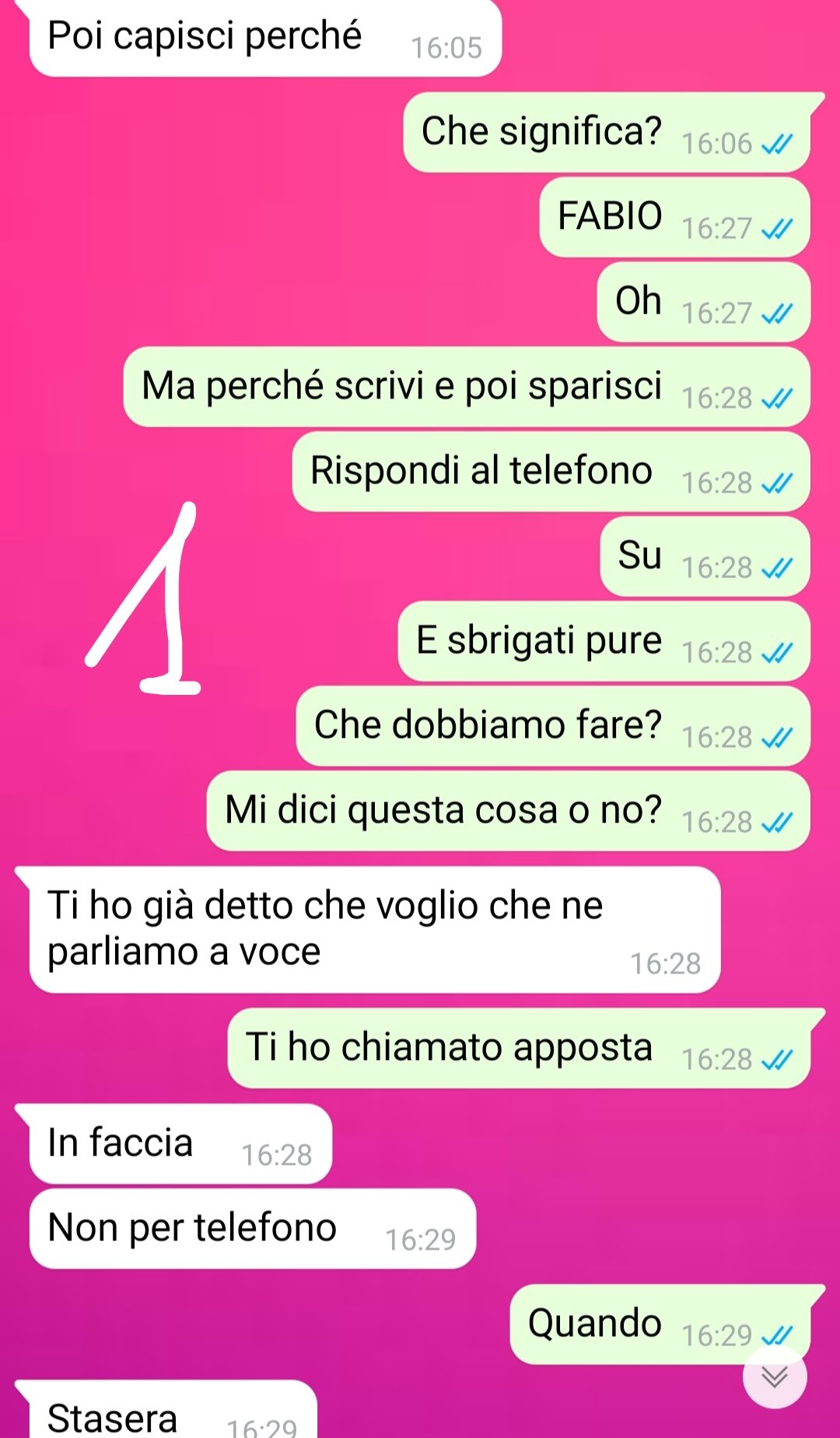Jump to the latest messages with down arrow
Image resolution: width=840 pixels, height=1438 pixels.
tap(775, 1377)
